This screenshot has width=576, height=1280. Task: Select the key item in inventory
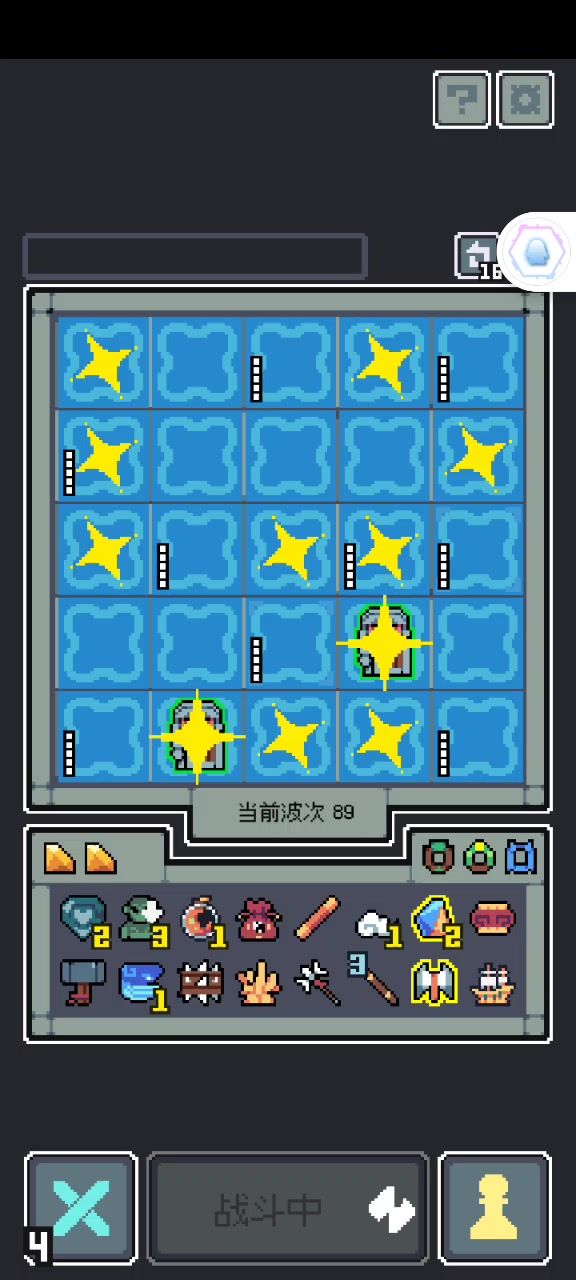[373, 980]
